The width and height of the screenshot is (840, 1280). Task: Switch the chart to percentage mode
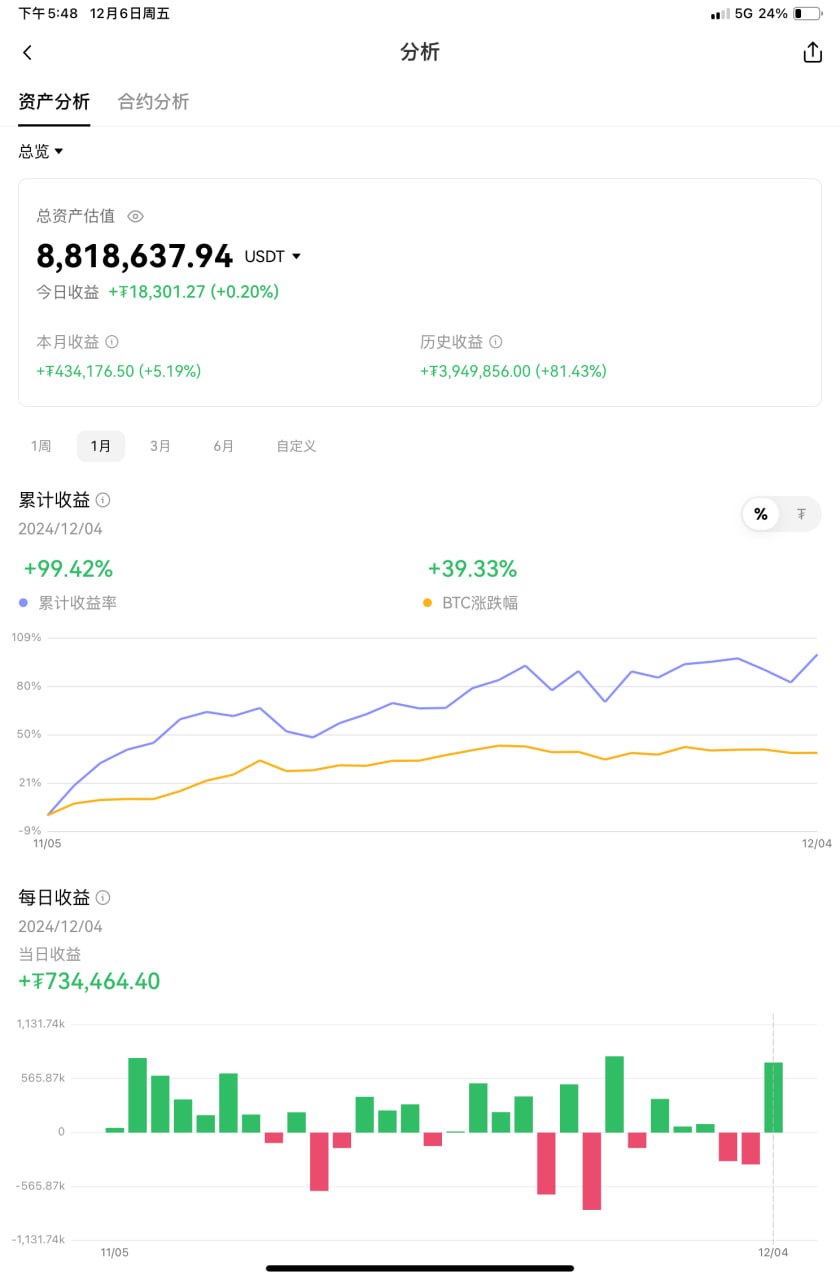pyautogui.click(x=761, y=514)
